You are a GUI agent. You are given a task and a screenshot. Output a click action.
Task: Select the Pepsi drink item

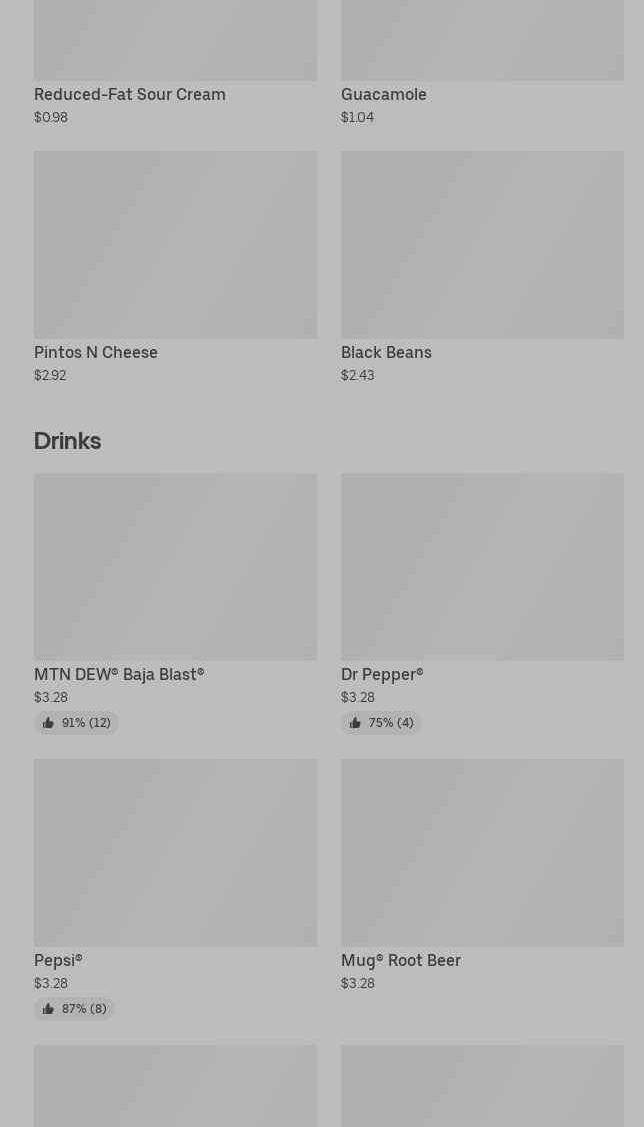point(175,890)
